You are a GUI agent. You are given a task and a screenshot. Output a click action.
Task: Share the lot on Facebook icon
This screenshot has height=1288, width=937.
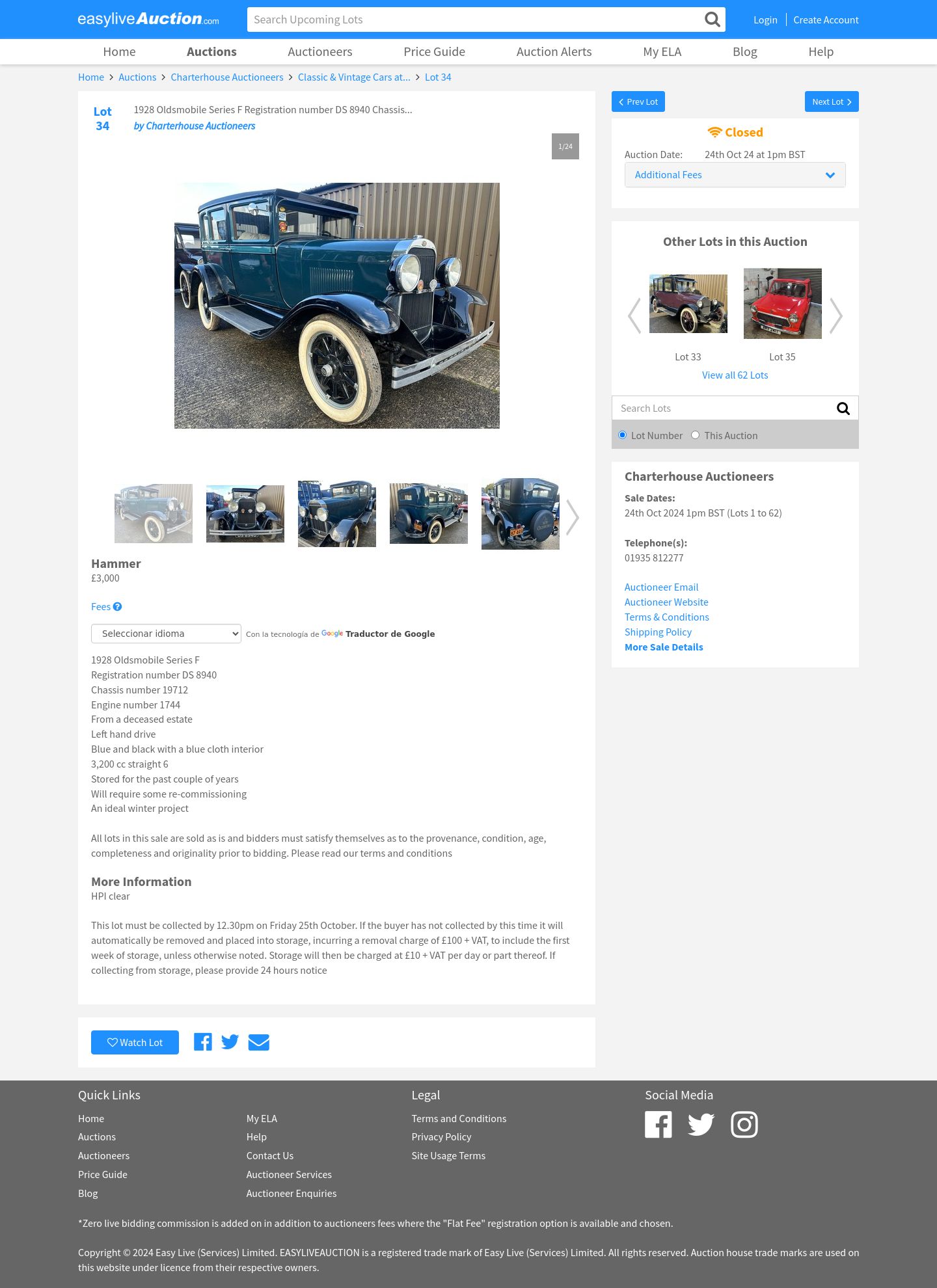coord(203,1042)
